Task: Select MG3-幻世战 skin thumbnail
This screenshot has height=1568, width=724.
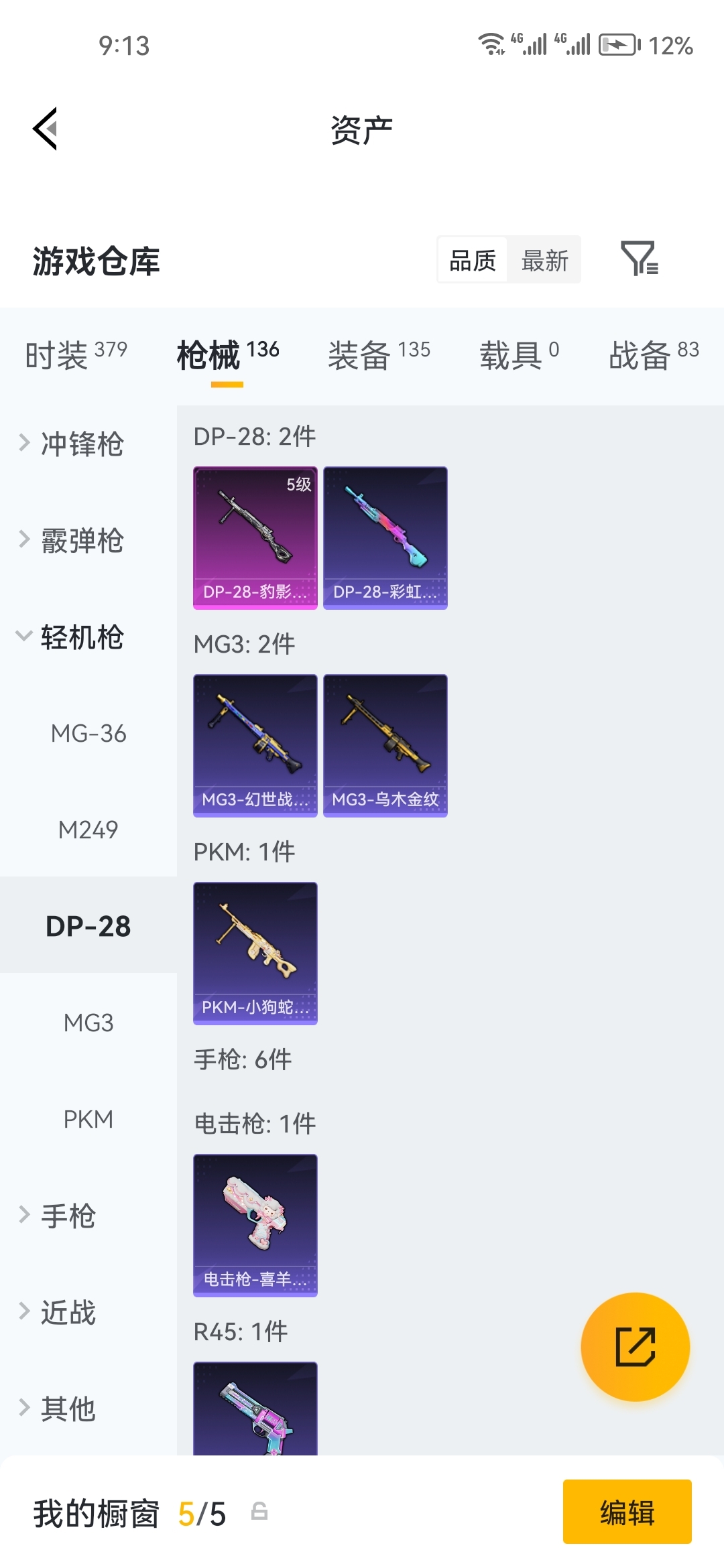Action: (255, 746)
